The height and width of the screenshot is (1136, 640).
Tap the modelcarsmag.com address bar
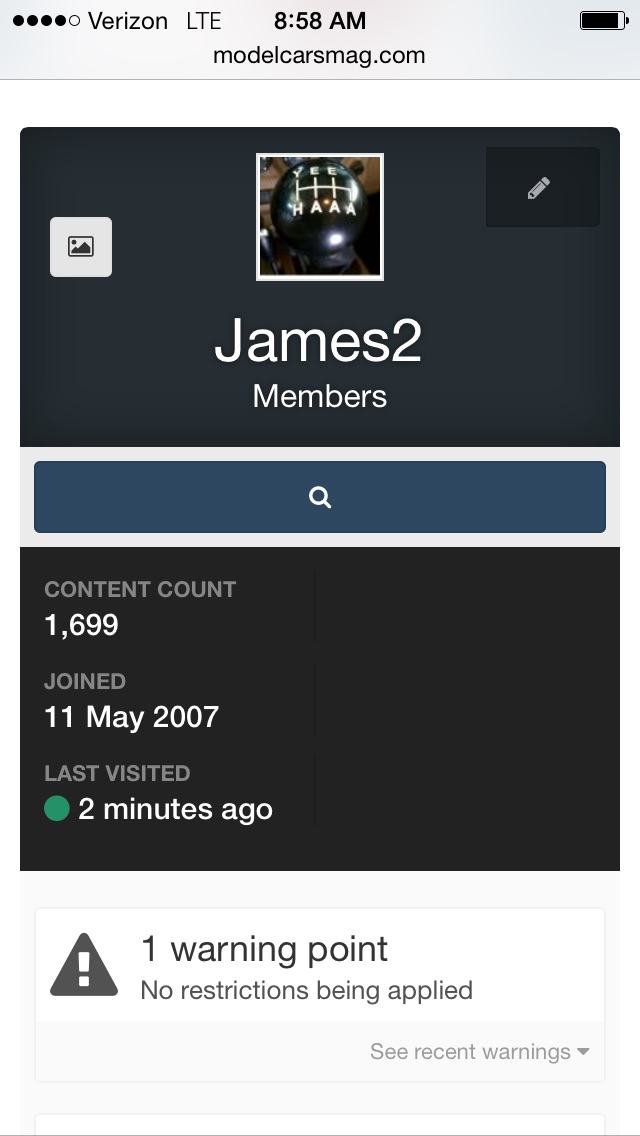pos(320,55)
